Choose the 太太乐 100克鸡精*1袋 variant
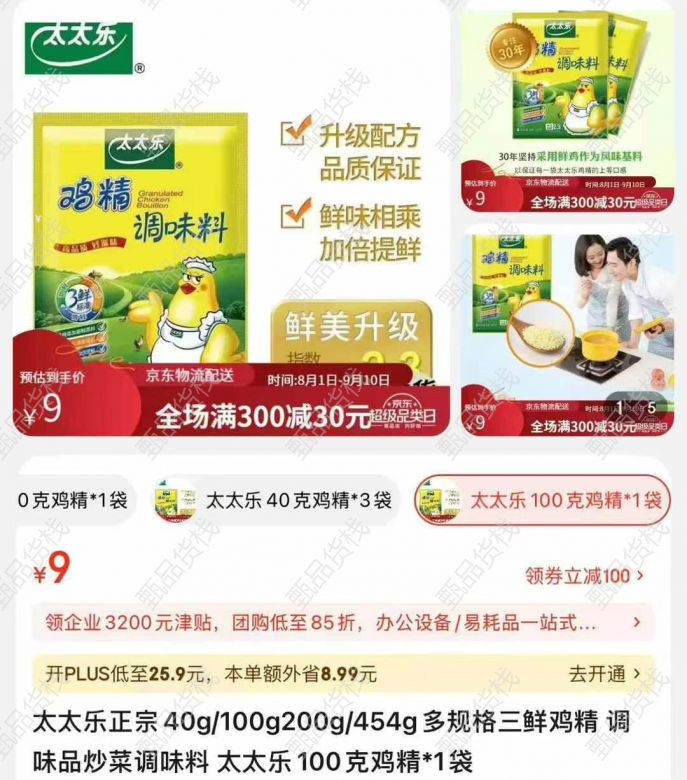Screen dimensions: 687x780 (x=541, y=500)
